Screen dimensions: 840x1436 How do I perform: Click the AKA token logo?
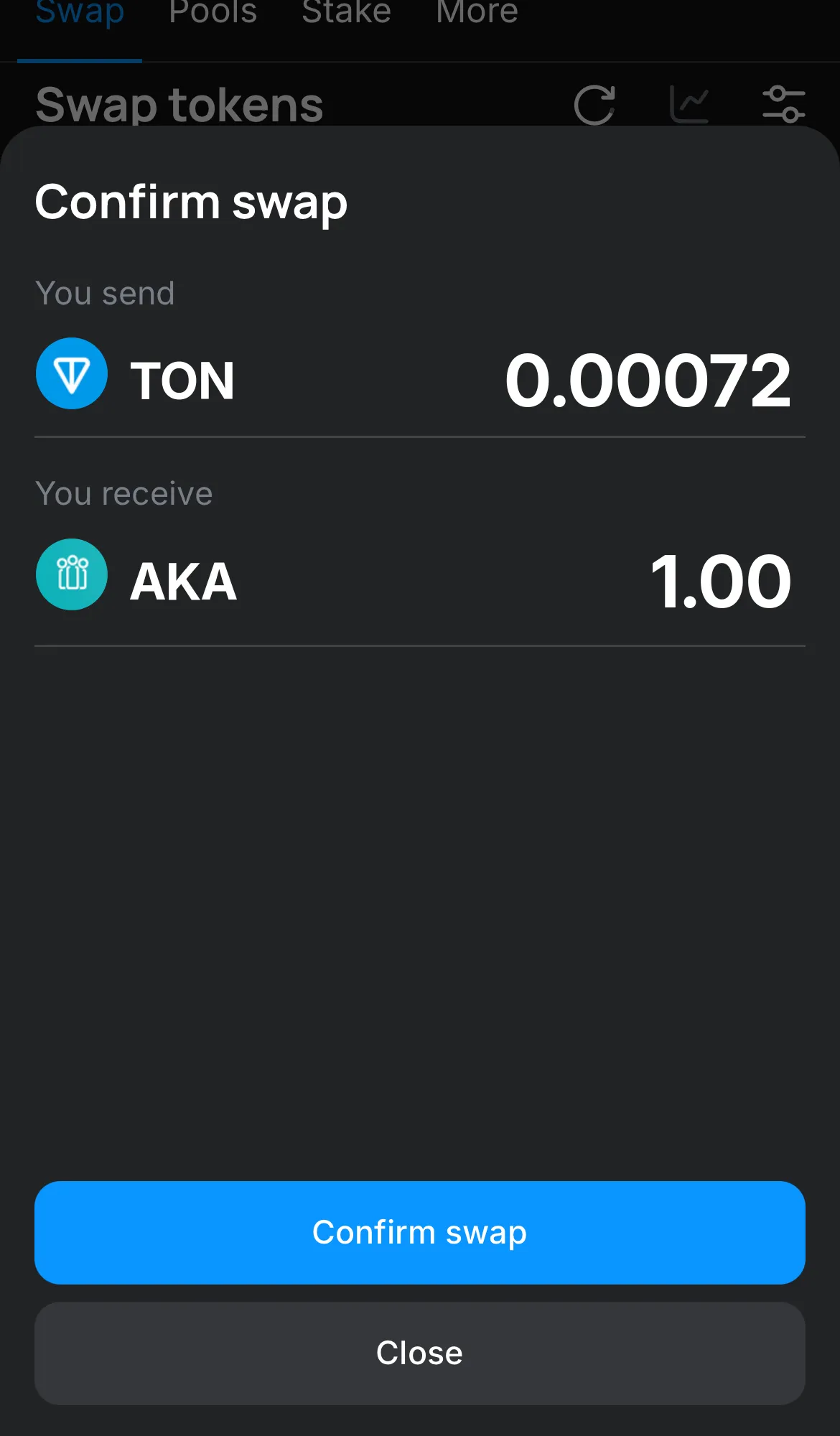(x=71, y=574)
